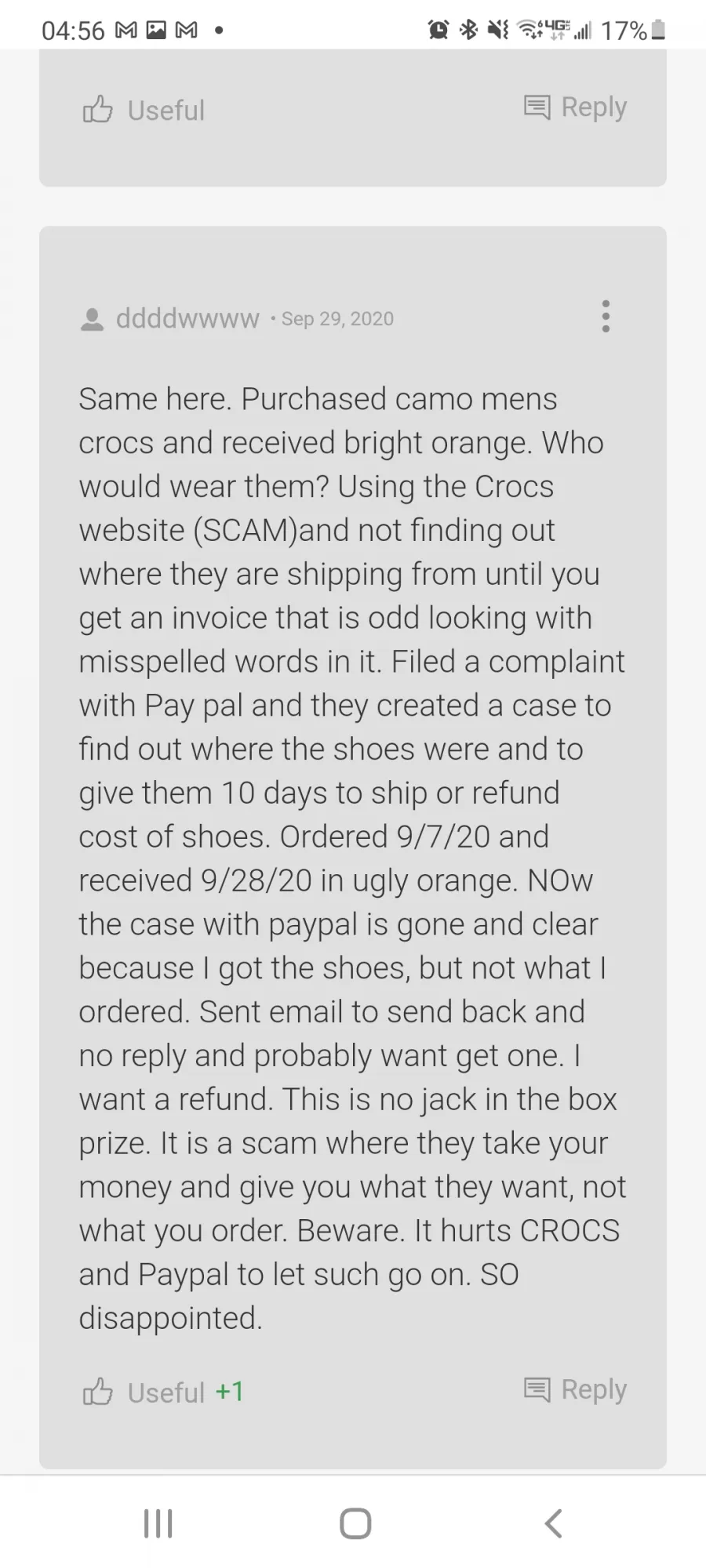Open recent apps from navigation bar
Viewport: 706px width, 1568px height.
tap(158, 1523)
